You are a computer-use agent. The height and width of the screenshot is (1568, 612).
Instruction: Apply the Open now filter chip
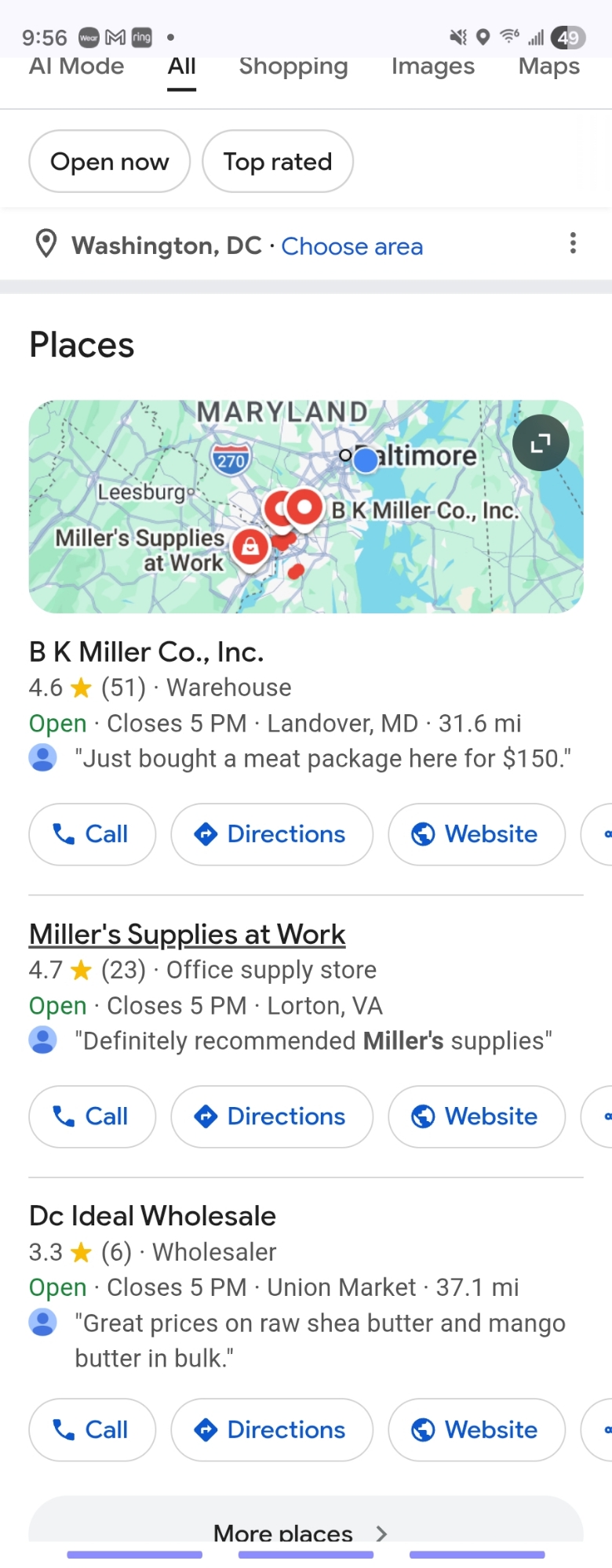(x=110, y=162)
